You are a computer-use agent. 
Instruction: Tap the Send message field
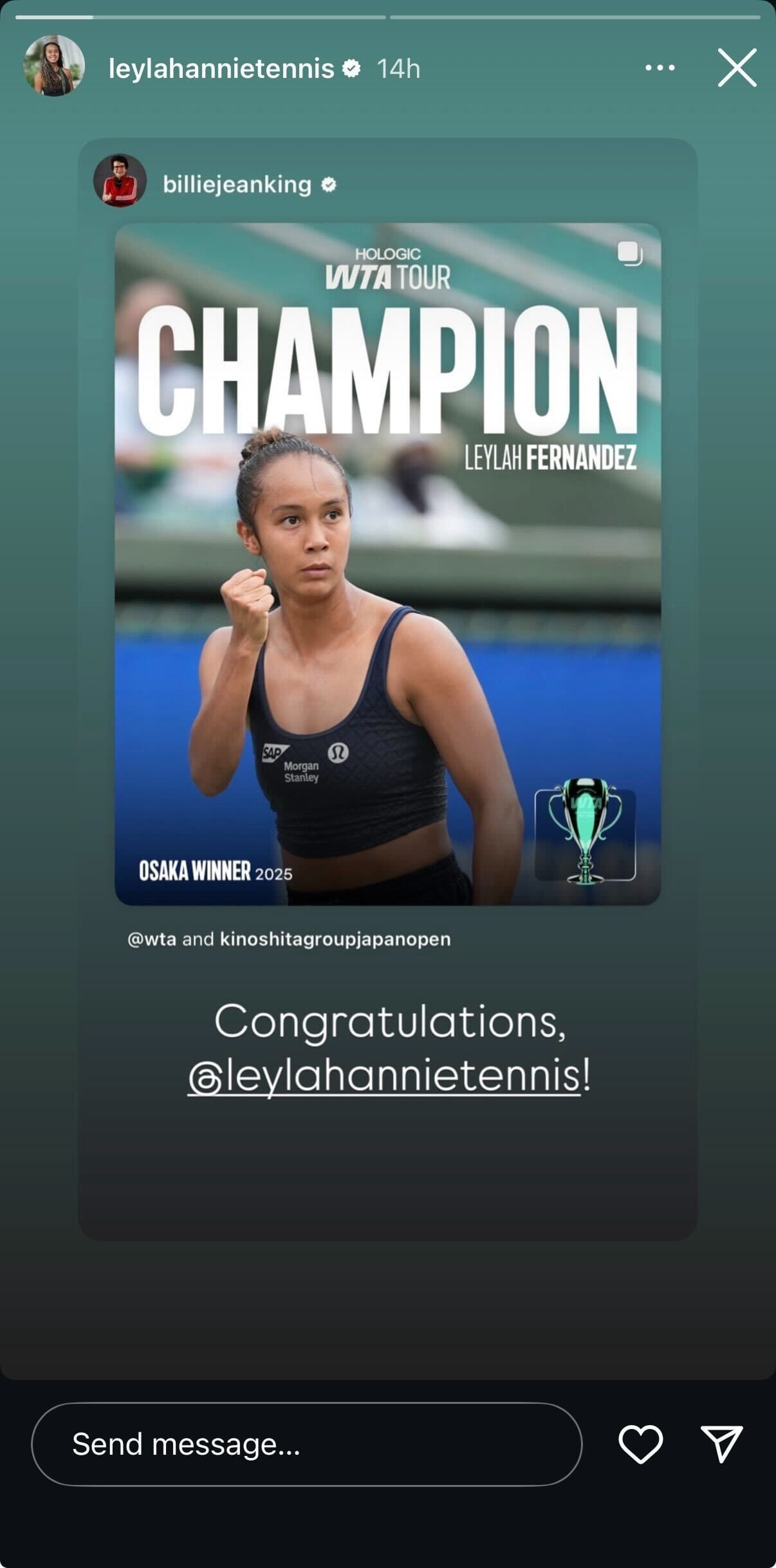tap(306, 1444)
